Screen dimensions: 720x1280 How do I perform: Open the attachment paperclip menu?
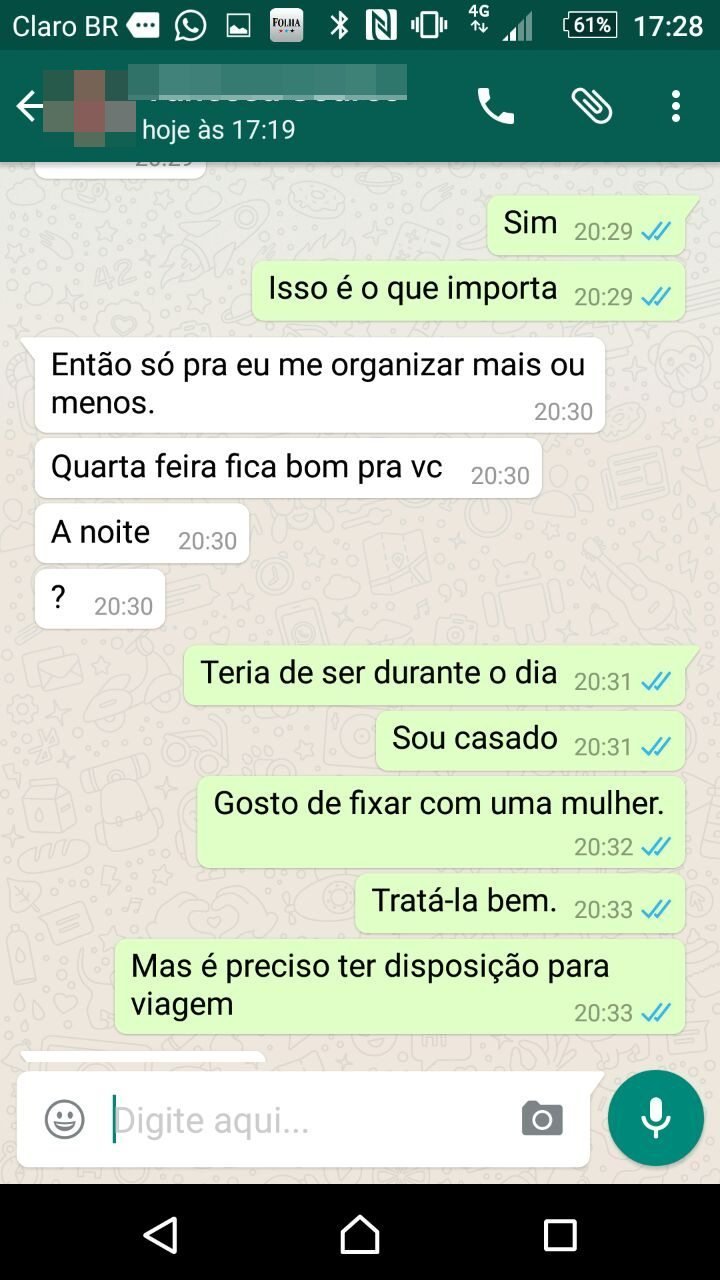[591, 106]
